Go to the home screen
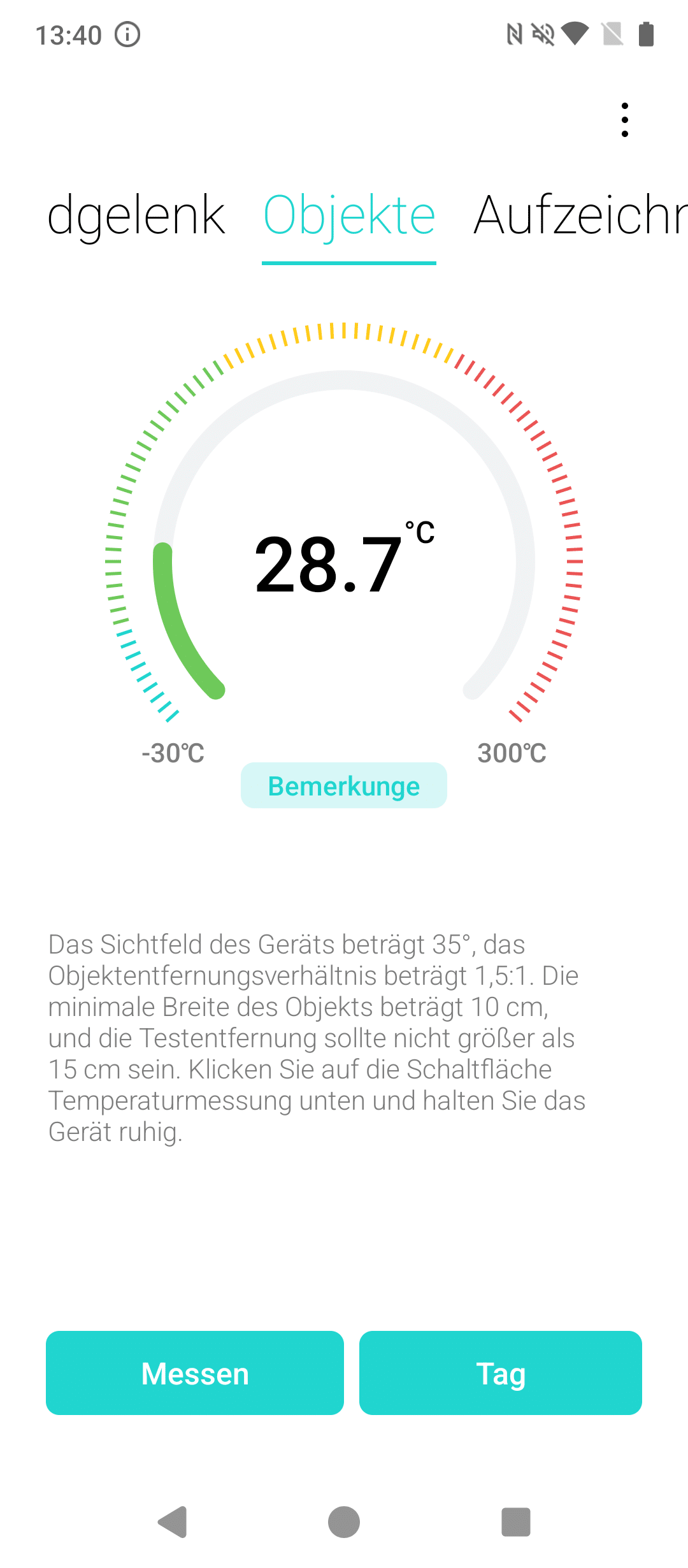 344,1522
